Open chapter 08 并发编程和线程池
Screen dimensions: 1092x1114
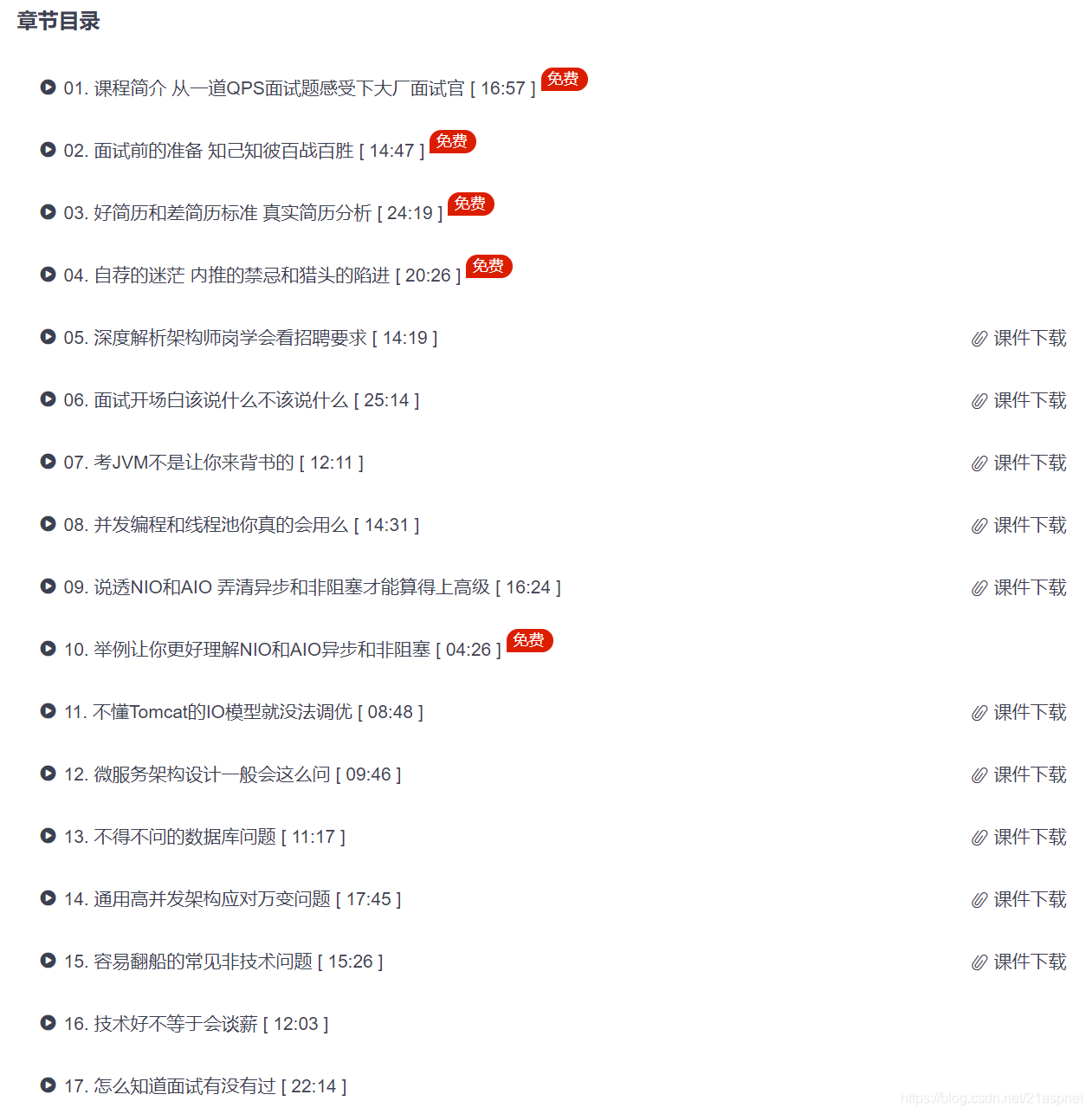pyautogui.click(x=241, y=525)
